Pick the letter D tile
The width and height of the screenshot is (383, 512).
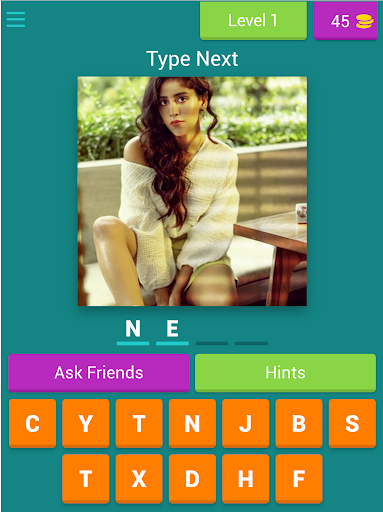click(192, 478)
